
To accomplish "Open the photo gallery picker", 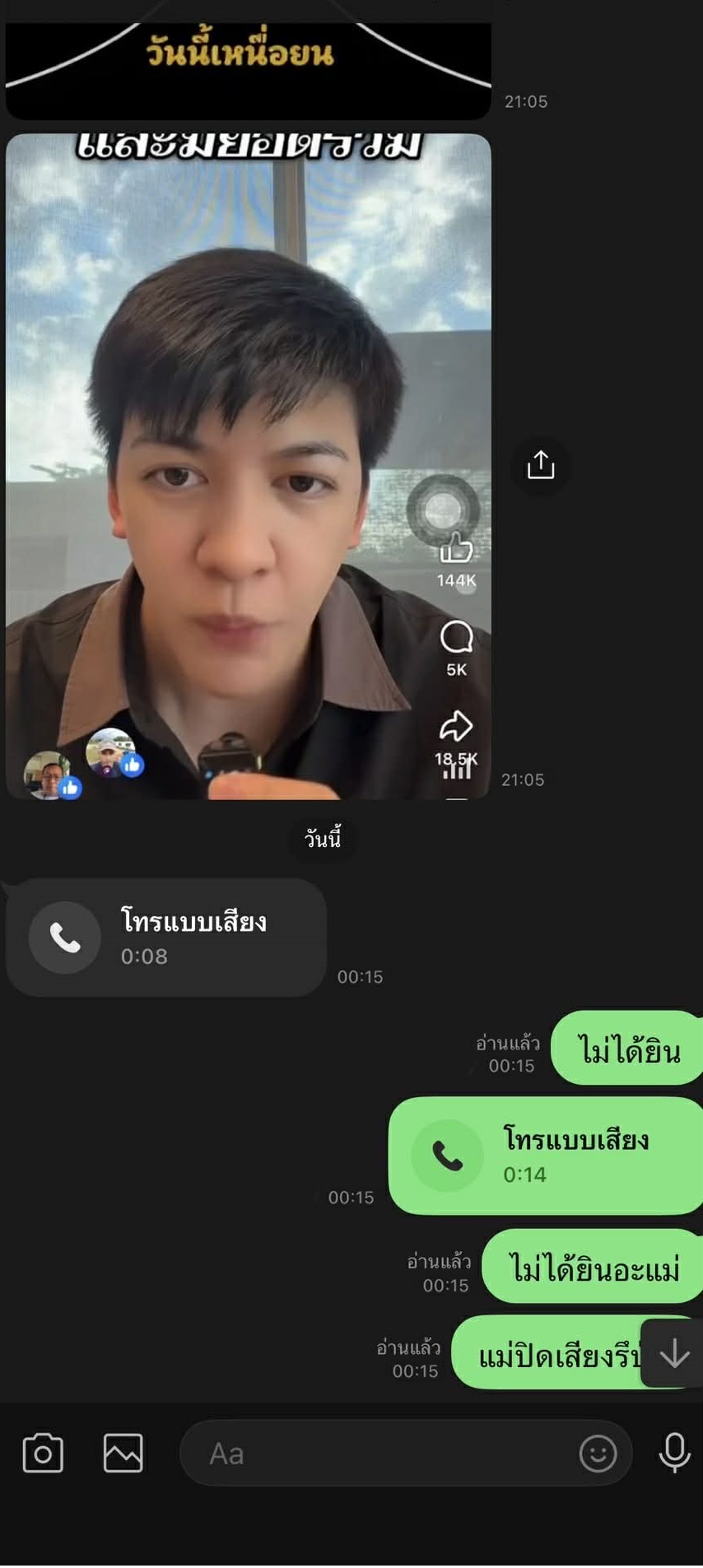I will click(123, 1453).
